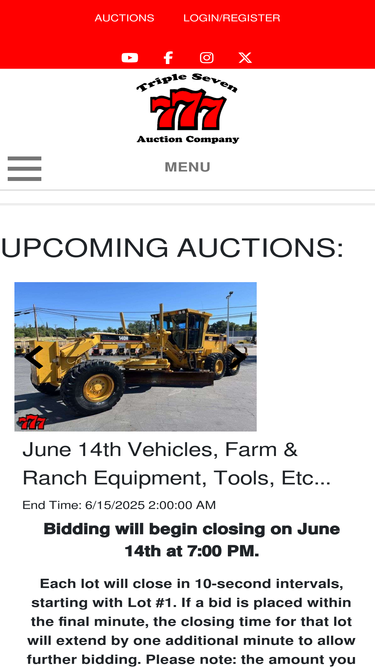Open the June 14th Vehicles, Farm & Ranch auction
The image size is (375, 667).
point(176,464)
